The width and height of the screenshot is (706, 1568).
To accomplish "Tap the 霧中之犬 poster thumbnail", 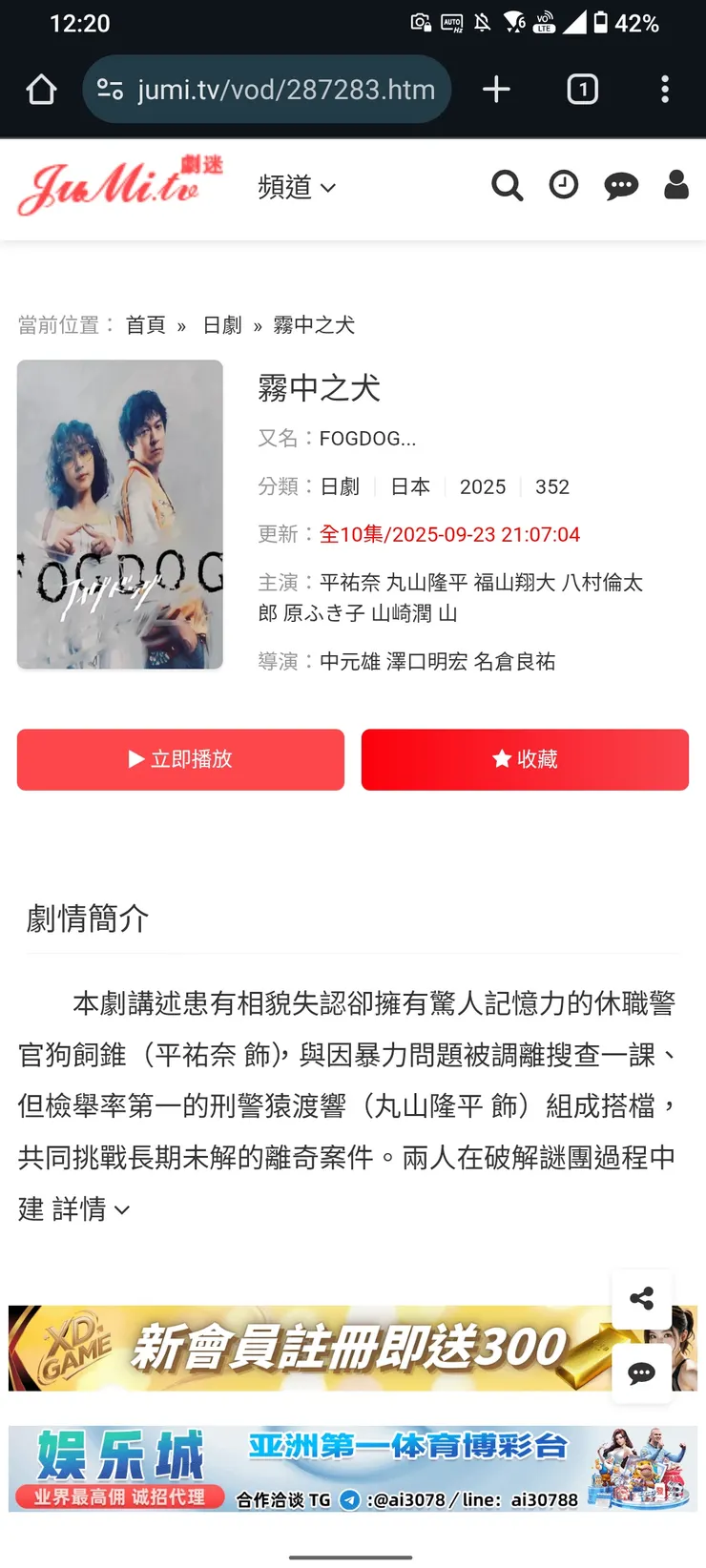I will point(119,513).
